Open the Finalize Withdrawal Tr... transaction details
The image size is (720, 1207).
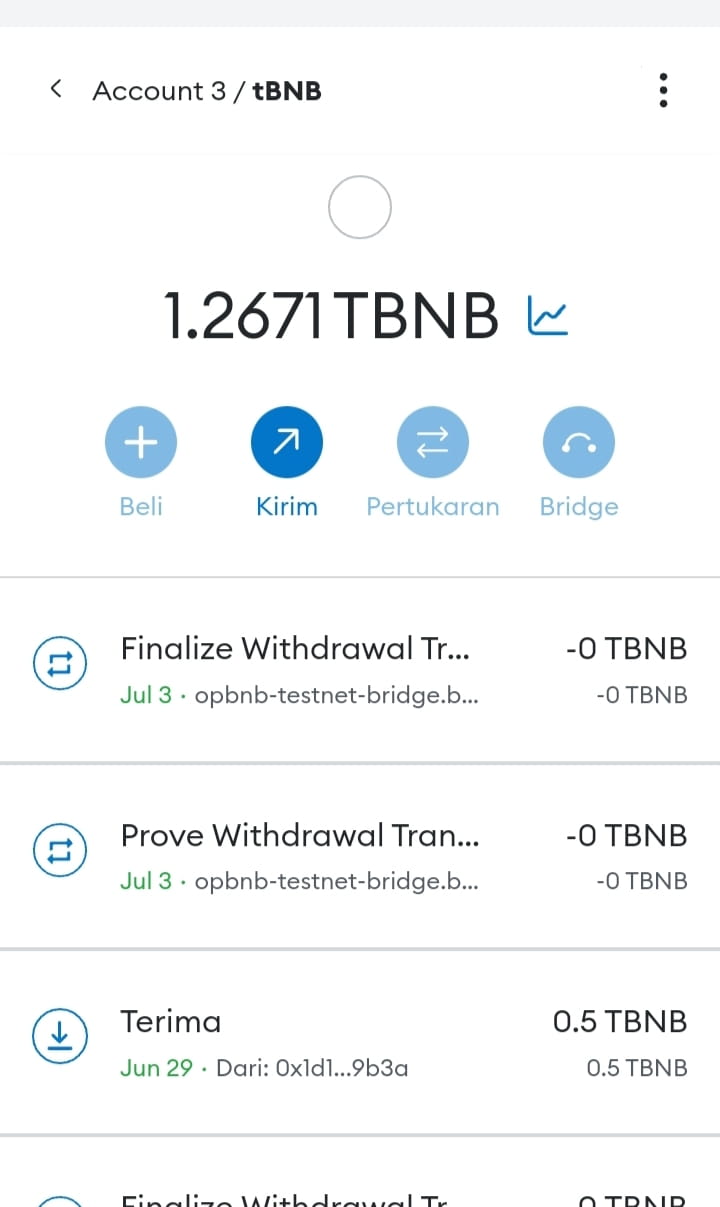[295, 648]
